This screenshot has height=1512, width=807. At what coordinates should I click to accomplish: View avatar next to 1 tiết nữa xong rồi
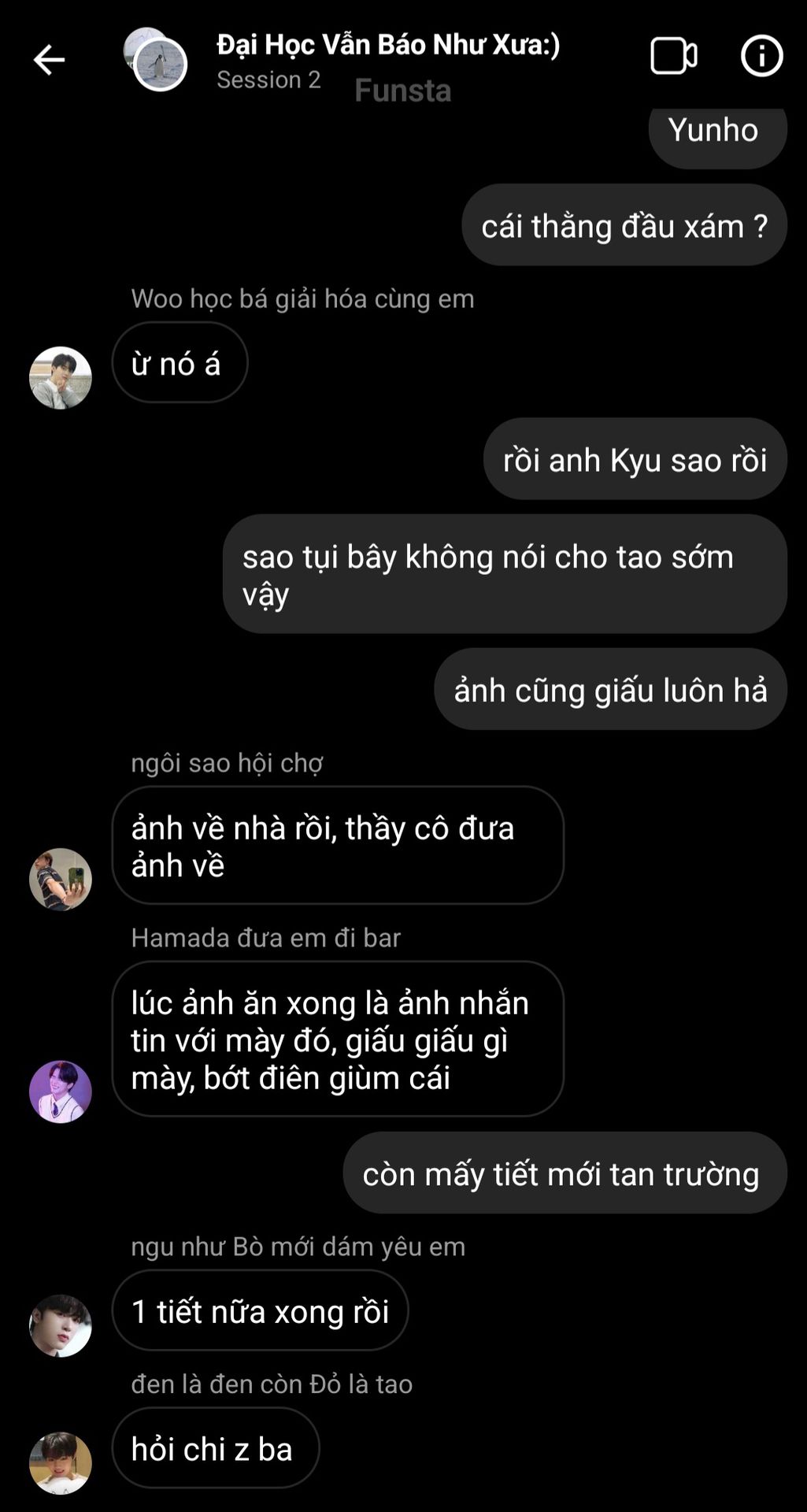pyautogui.click(x=61, y=1325)
